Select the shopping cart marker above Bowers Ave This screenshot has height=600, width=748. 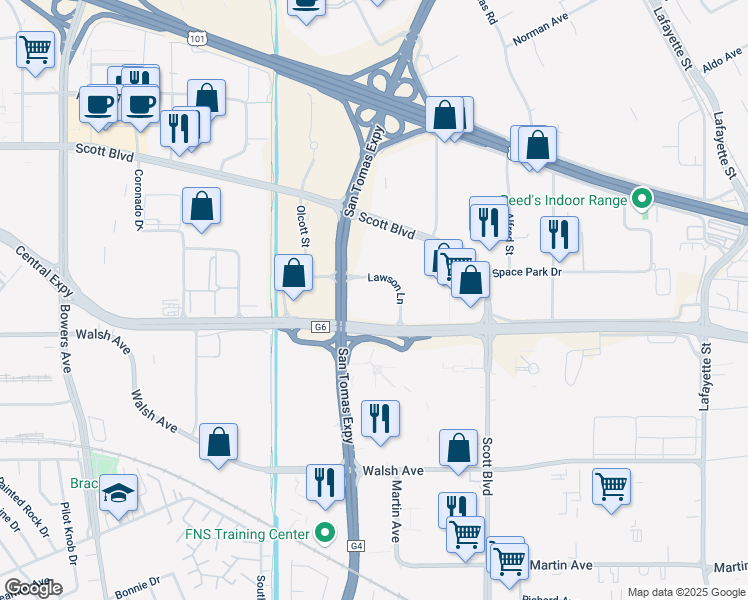36,52
